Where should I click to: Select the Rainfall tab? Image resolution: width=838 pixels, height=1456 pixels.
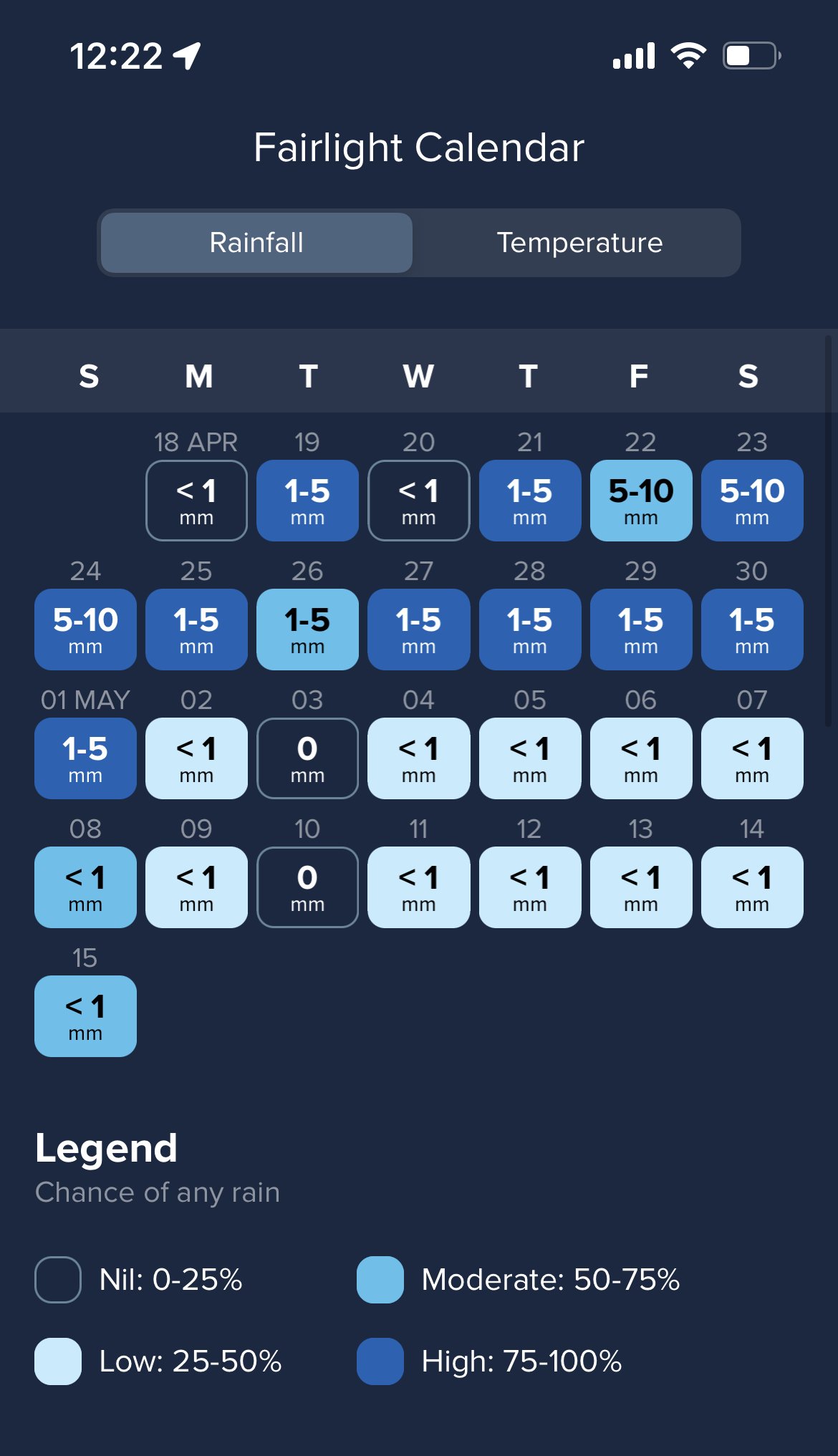click(256, 243)
